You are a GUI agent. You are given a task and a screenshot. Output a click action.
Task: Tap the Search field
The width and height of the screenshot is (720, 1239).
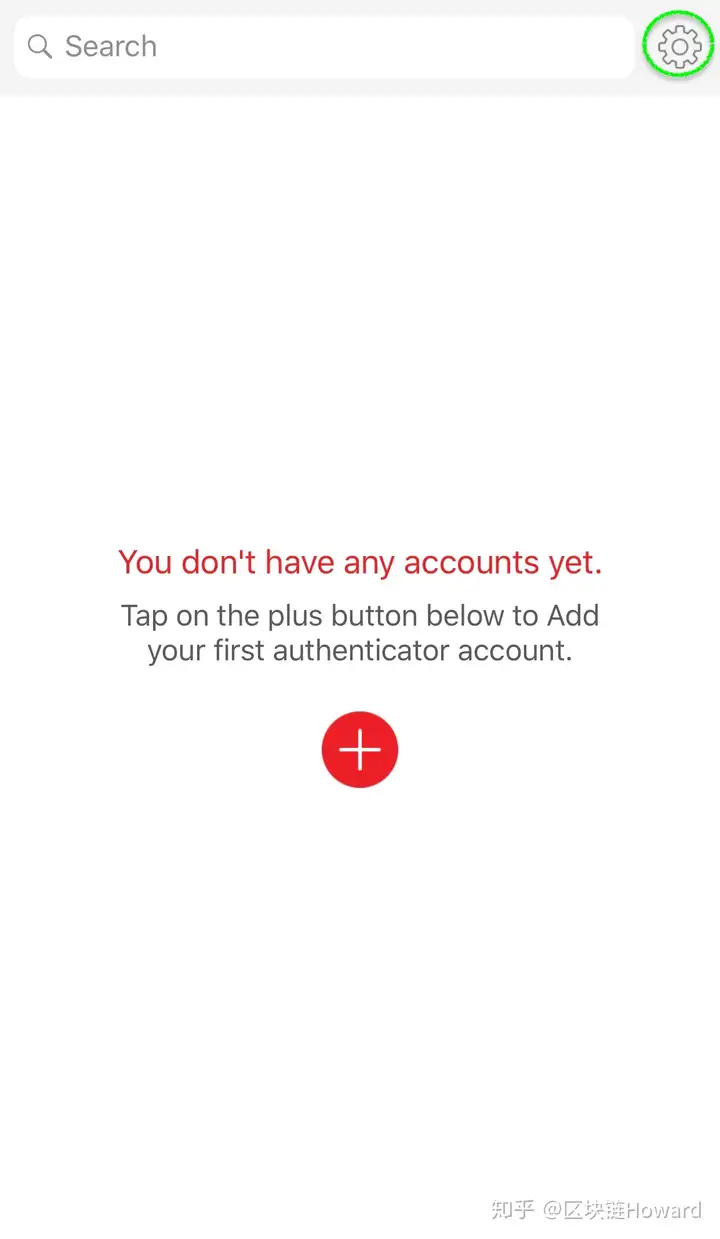[x=324, y=47]
